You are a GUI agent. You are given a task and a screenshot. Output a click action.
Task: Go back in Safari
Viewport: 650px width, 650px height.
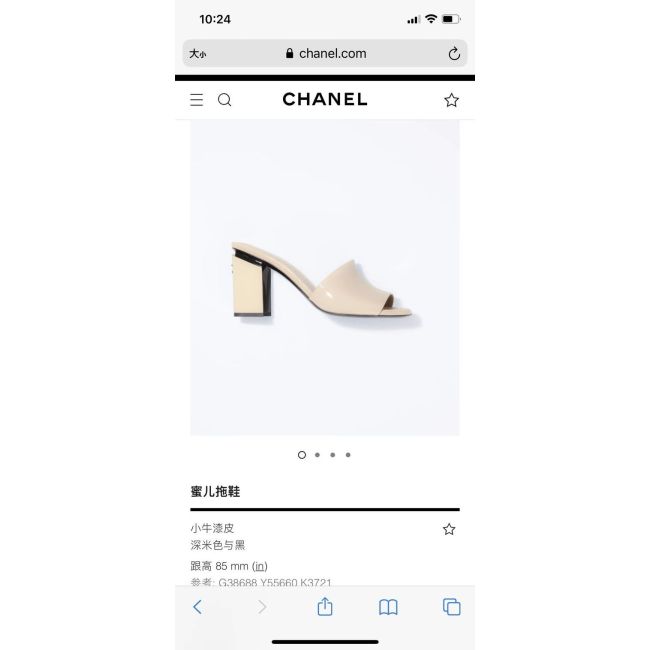click(x=197, y=606)
